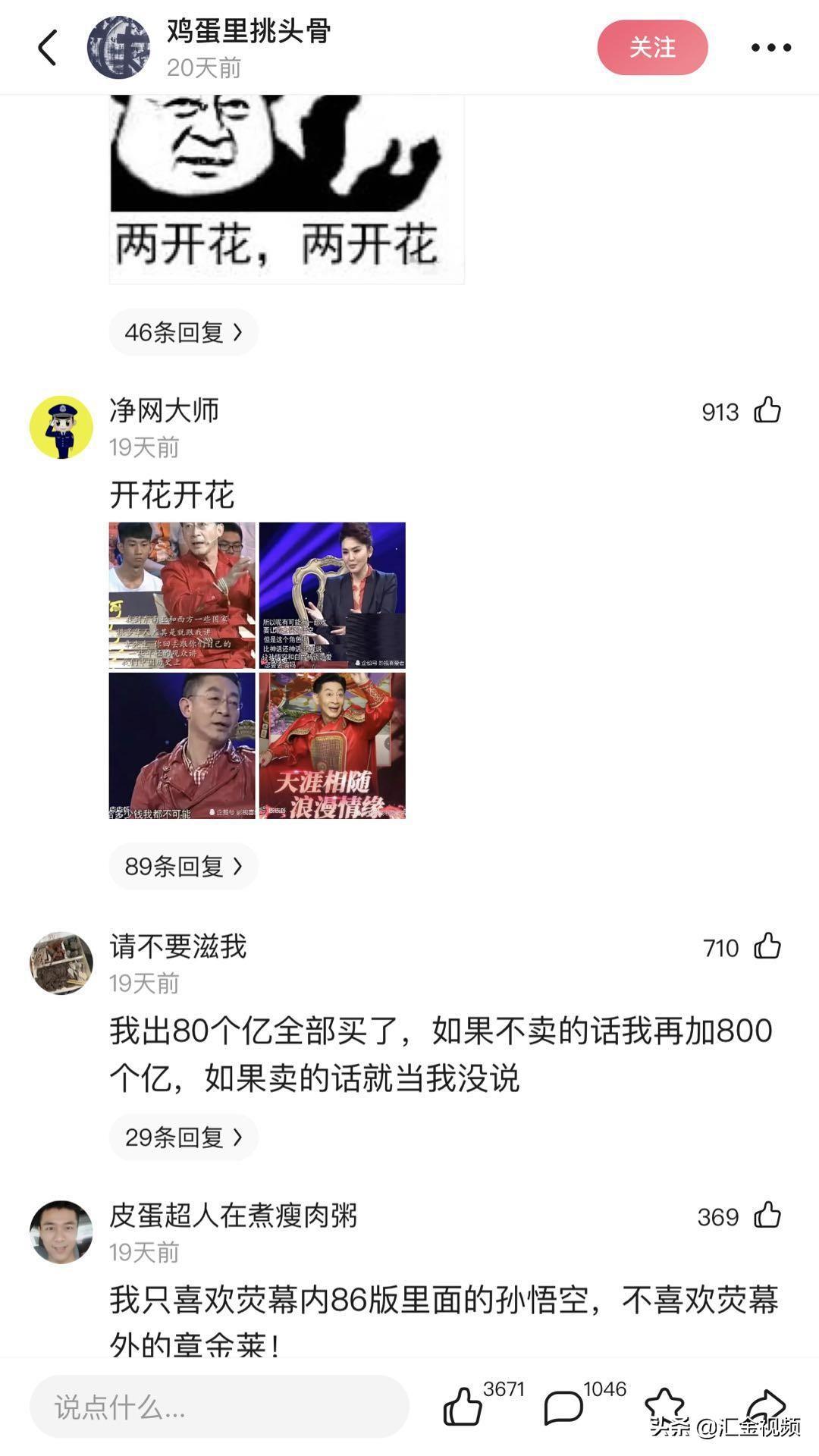Tap the 说点什么 comment box

click(x=219, y=1407)
